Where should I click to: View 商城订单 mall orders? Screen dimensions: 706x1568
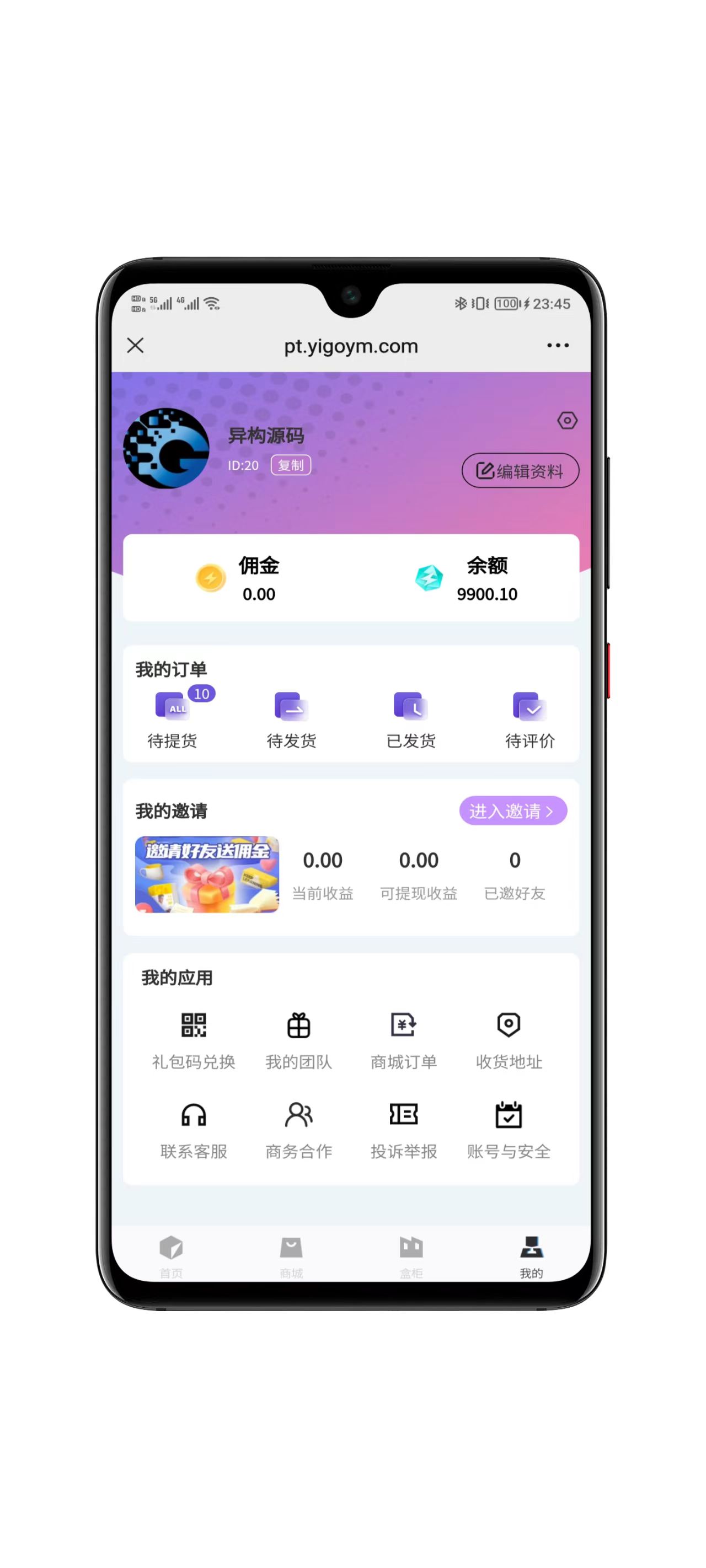click(x=403, y=1039)
